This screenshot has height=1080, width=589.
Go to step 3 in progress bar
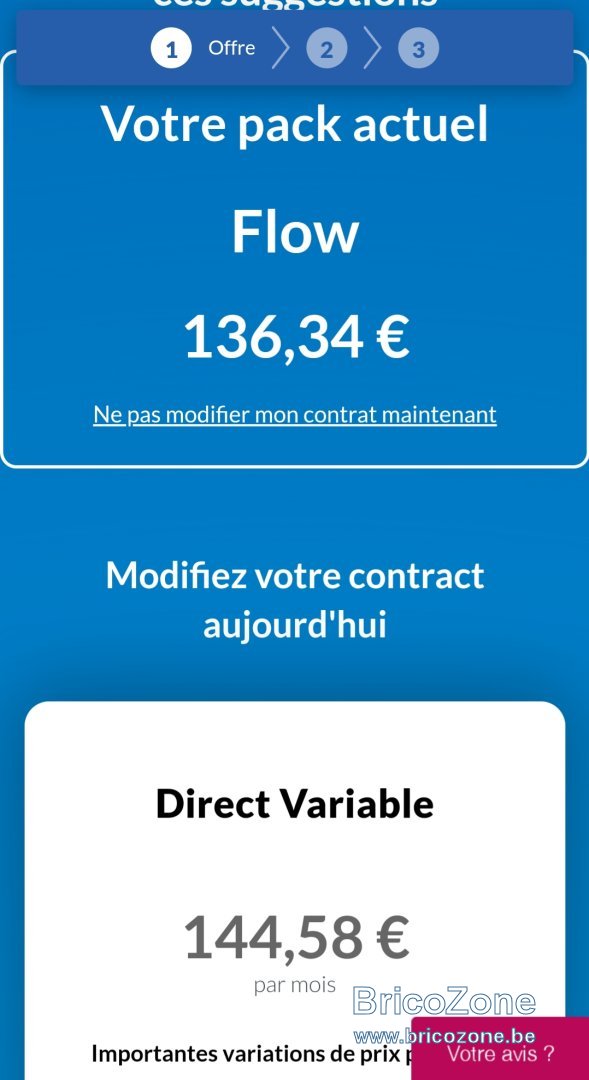point(418,49)
